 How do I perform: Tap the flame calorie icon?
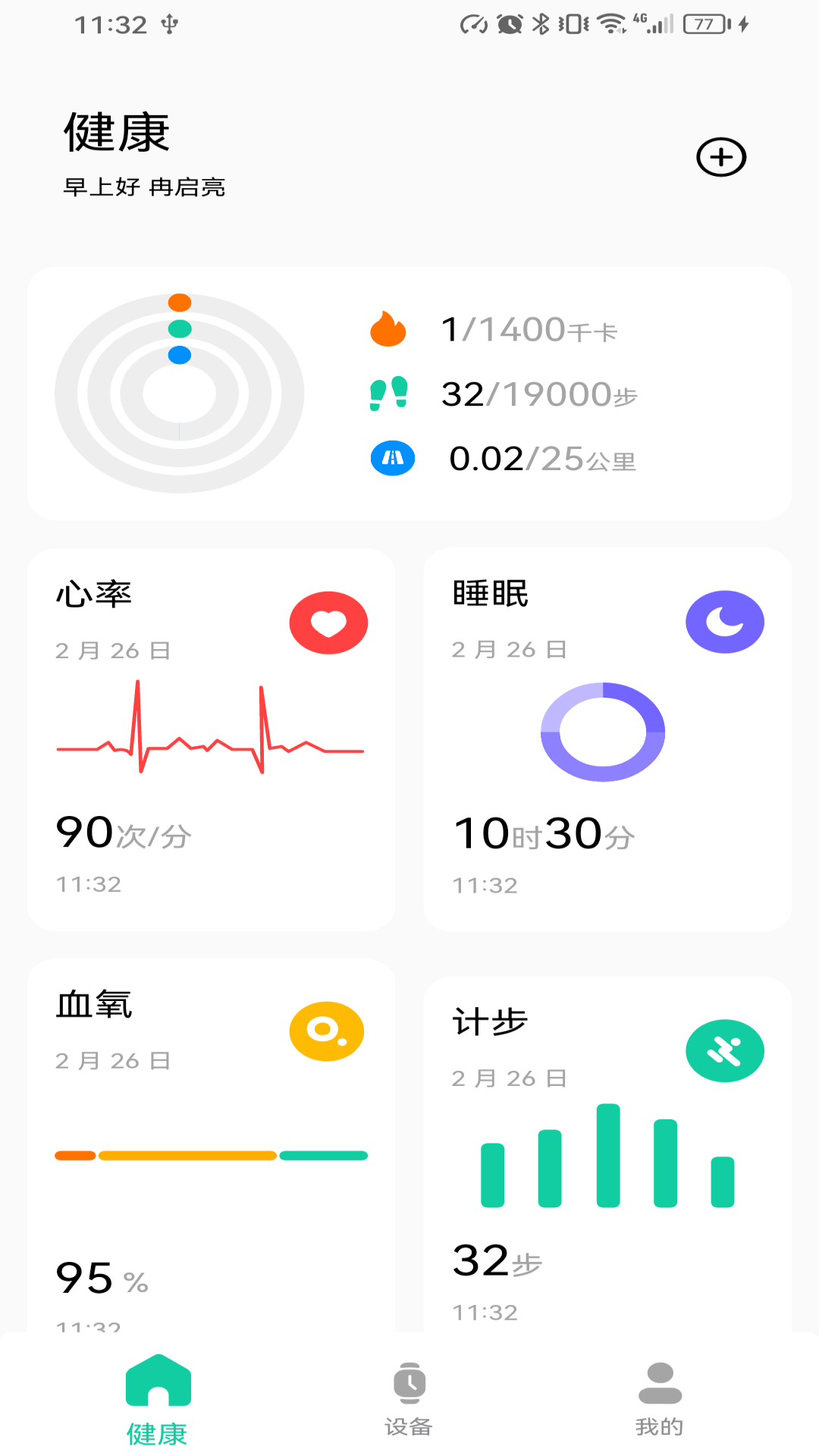389,328
